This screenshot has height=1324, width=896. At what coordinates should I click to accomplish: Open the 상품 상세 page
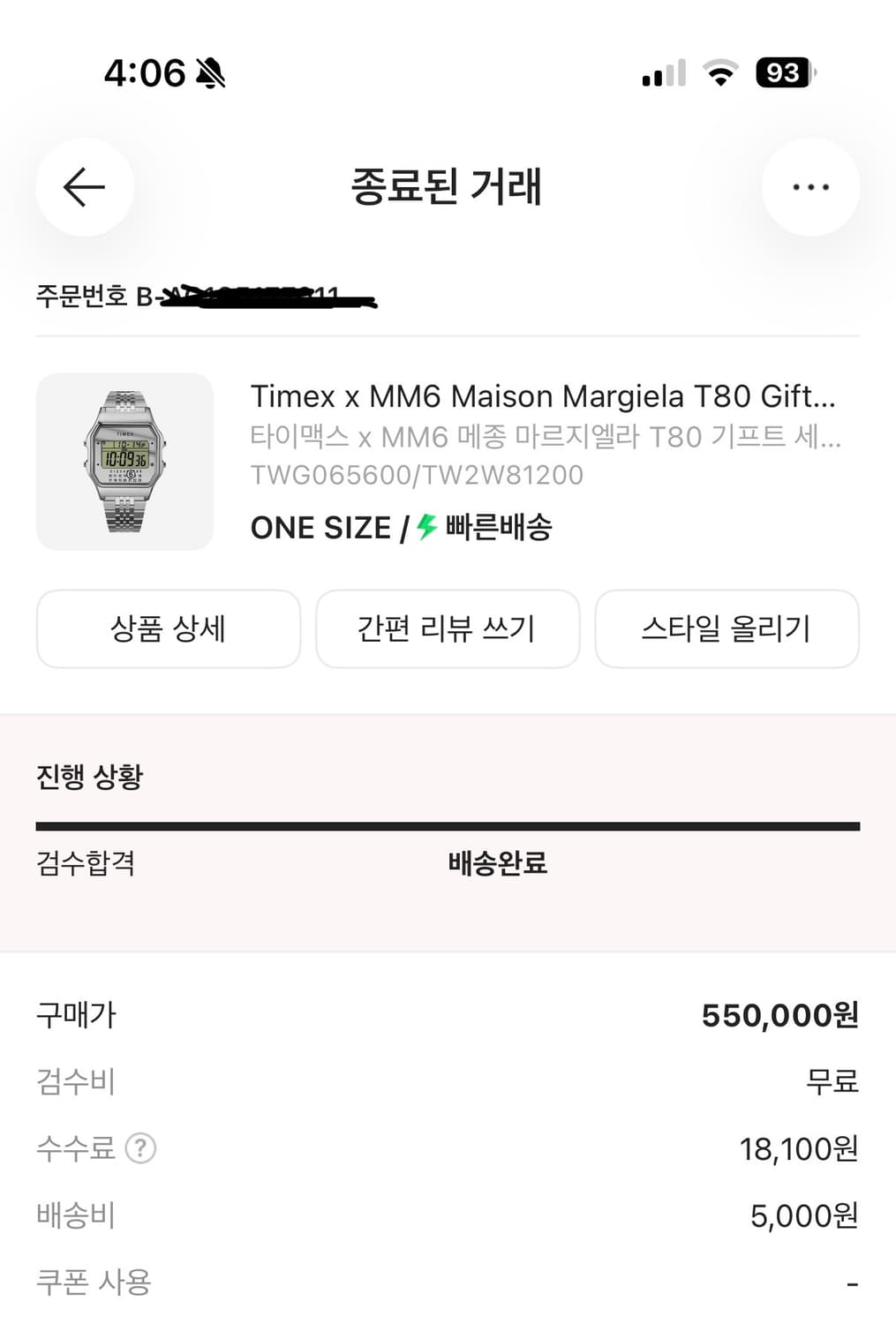(169, 628)
